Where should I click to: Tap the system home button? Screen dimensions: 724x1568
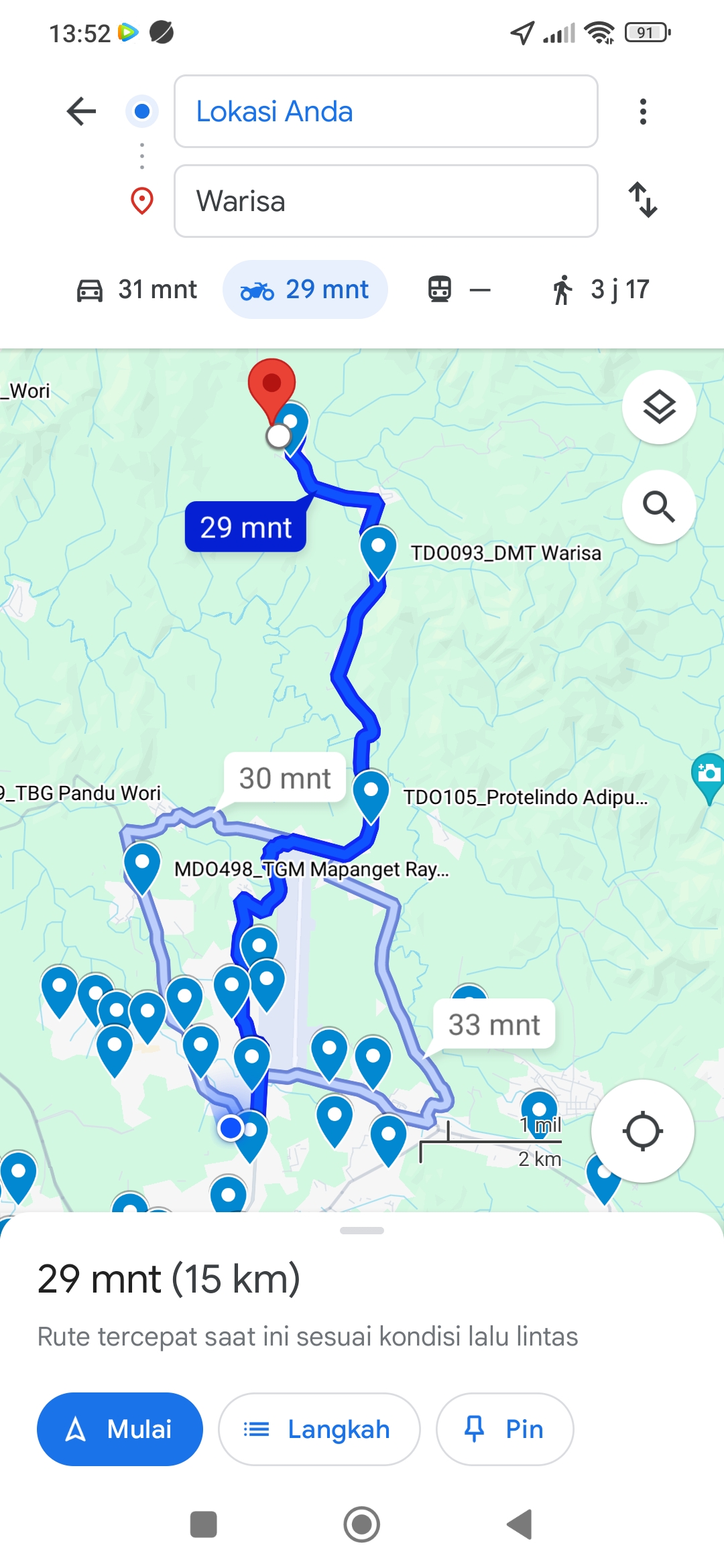pyautogui.click(x=362, y=1524)
